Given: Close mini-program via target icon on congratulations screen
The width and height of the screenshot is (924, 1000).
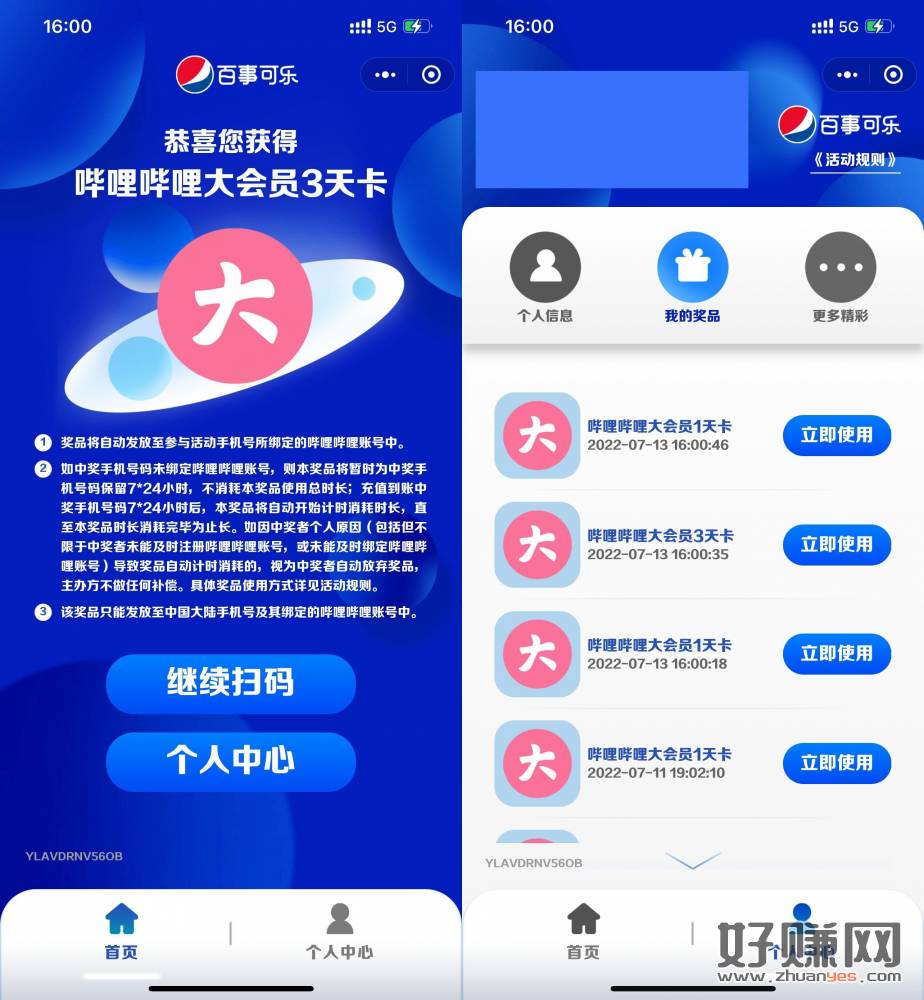Looking at the screenshot, I should [431, 75].
